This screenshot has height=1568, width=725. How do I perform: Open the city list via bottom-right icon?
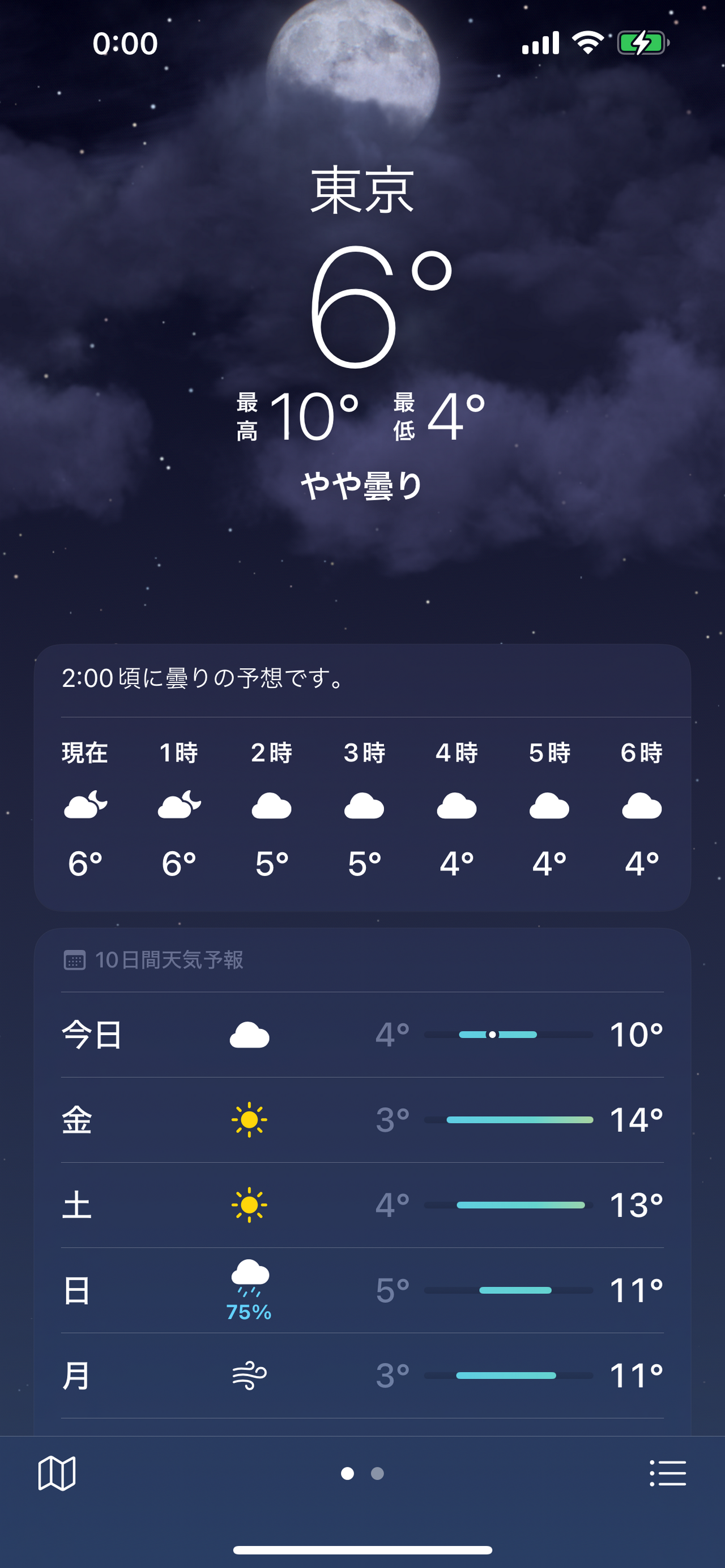pos(667,1472)
